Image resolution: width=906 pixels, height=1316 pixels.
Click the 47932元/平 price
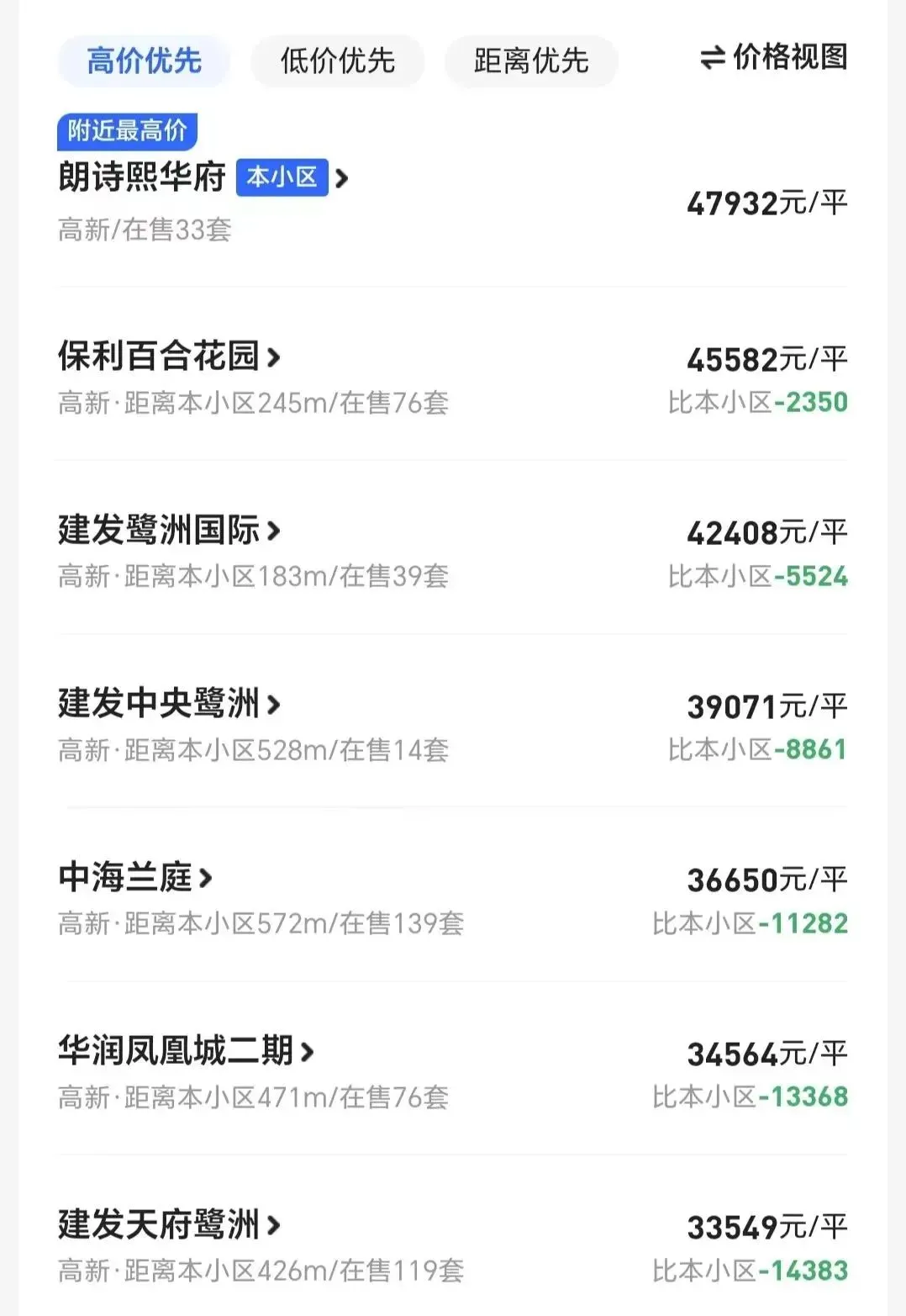click(766, 202)
